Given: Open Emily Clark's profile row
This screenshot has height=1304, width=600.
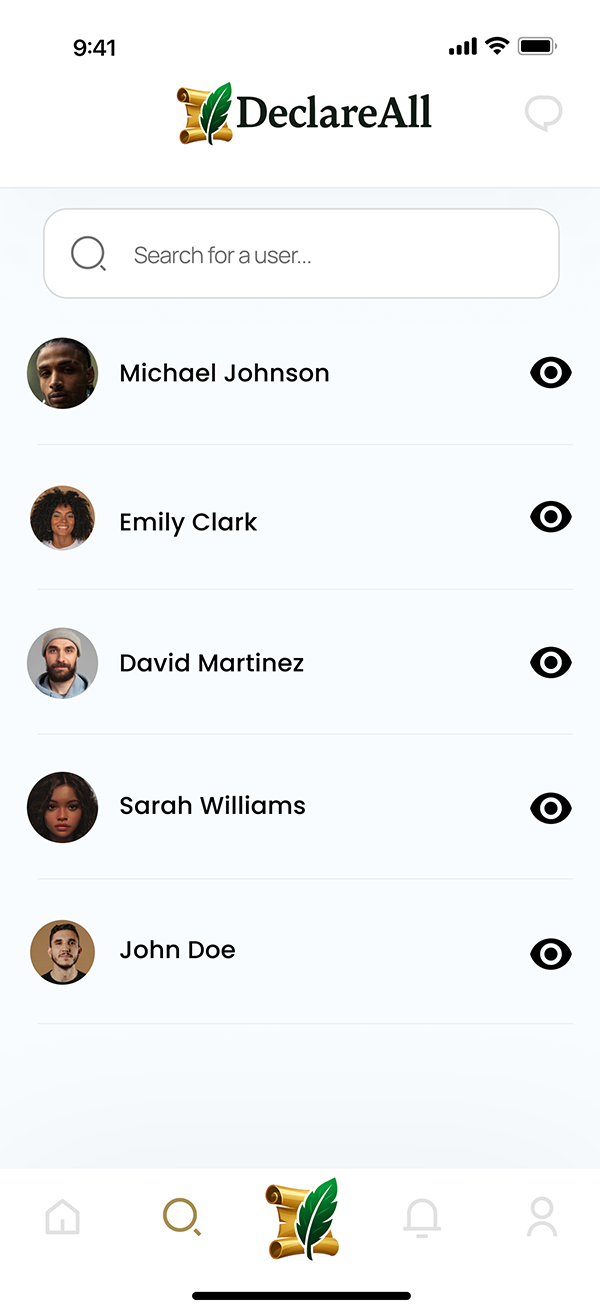Looking at the screenshot, I should pyautogui.click(x=188, y=522).
